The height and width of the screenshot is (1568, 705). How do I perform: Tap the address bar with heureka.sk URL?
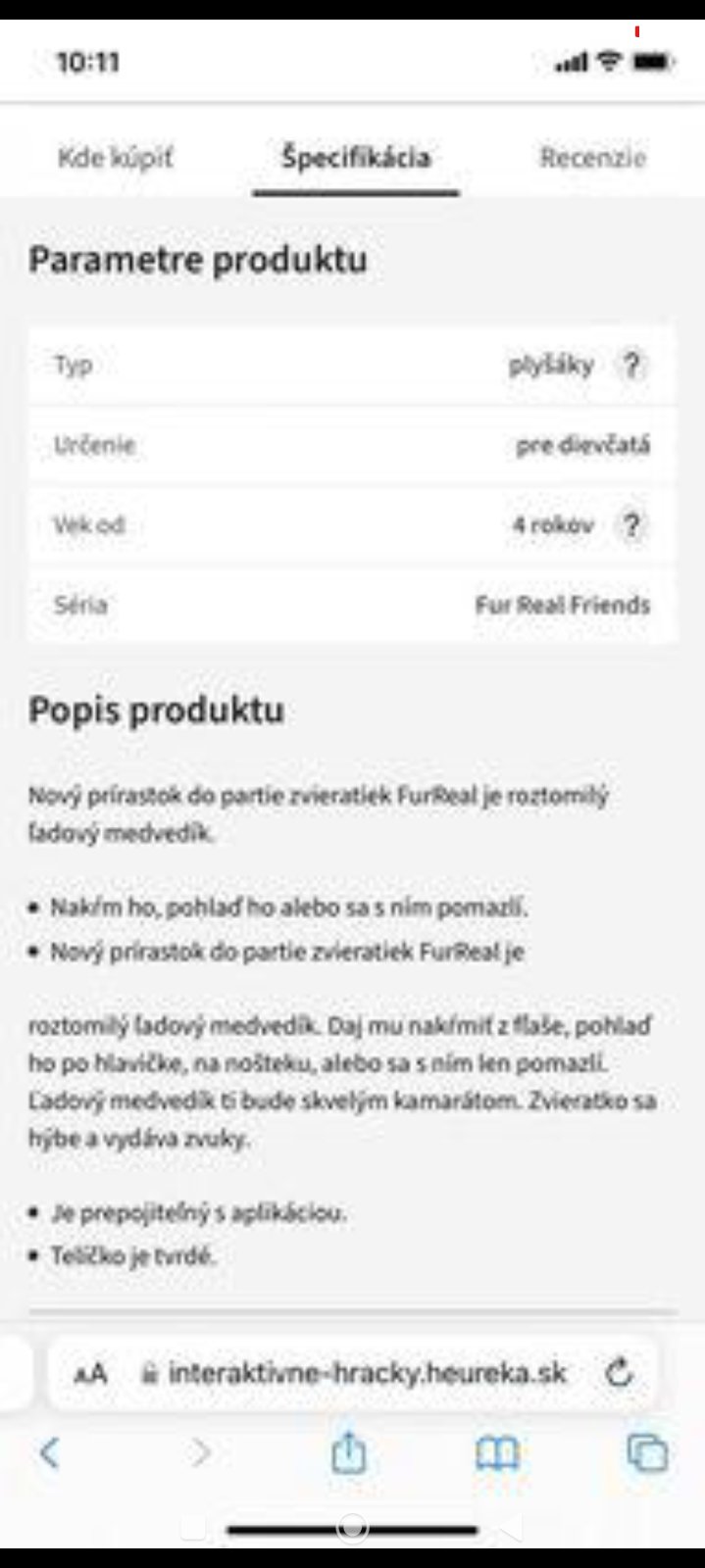point(353,1372)
